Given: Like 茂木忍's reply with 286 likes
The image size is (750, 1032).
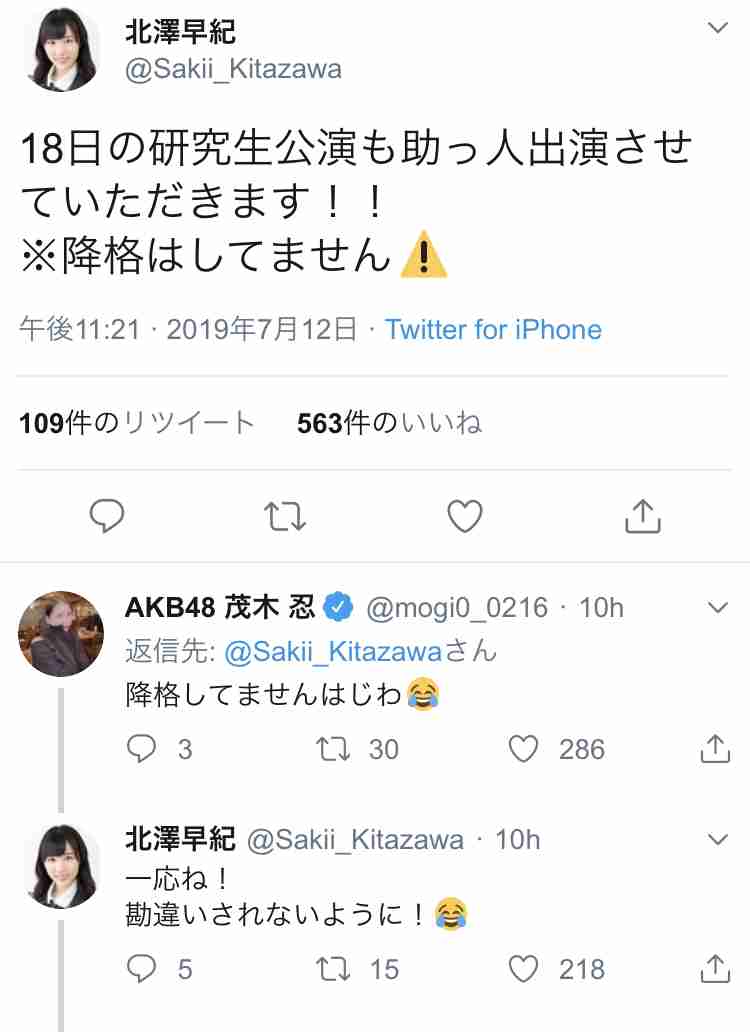Looking at the screenshot, I should click(x=524, y=749).
